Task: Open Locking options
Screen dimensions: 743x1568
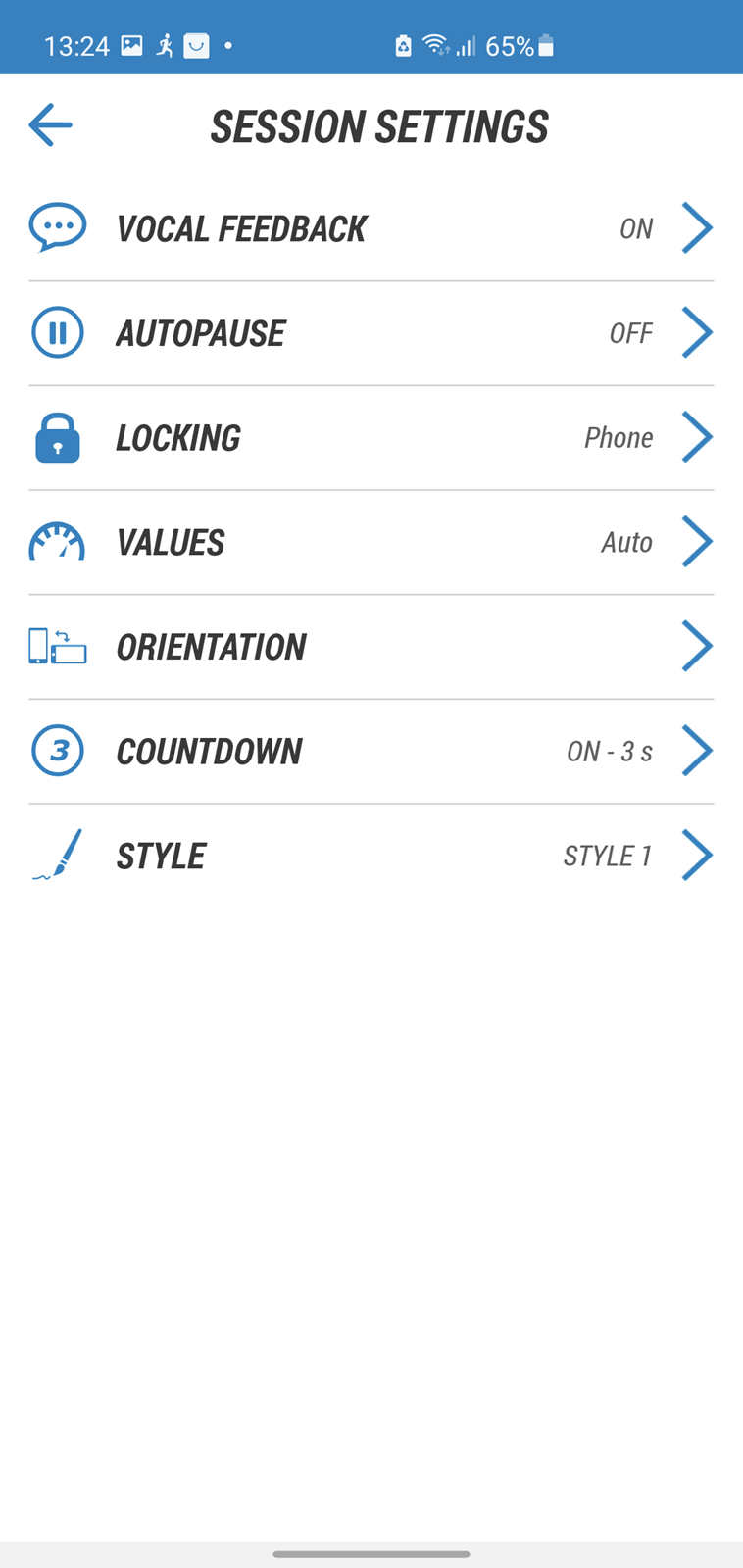Action: pos(371,438)
